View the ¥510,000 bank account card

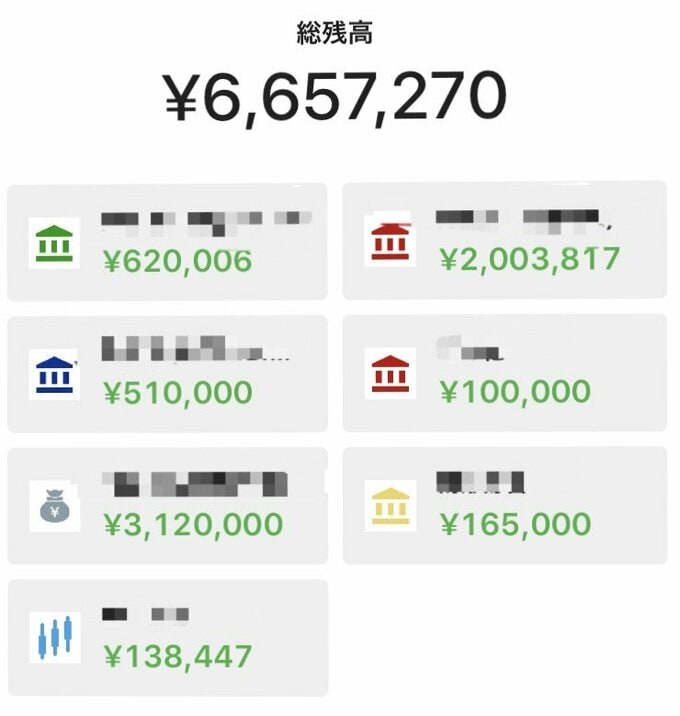[x=167, y=374]
